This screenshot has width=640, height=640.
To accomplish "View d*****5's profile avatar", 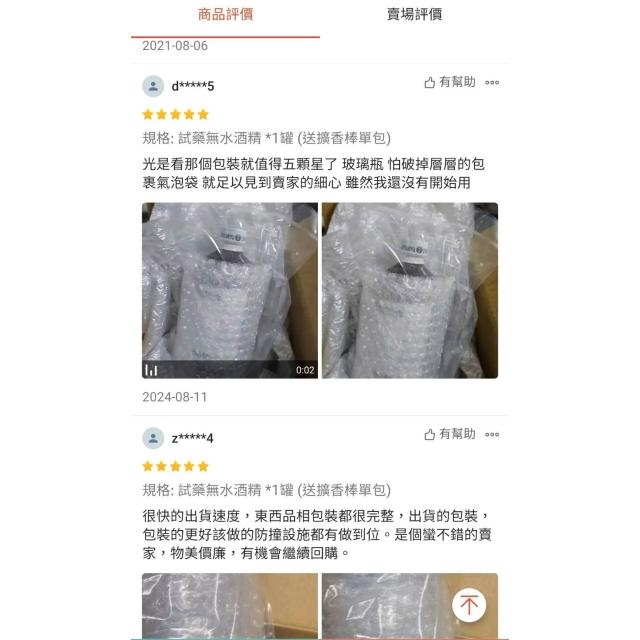I will coord(153,86).
